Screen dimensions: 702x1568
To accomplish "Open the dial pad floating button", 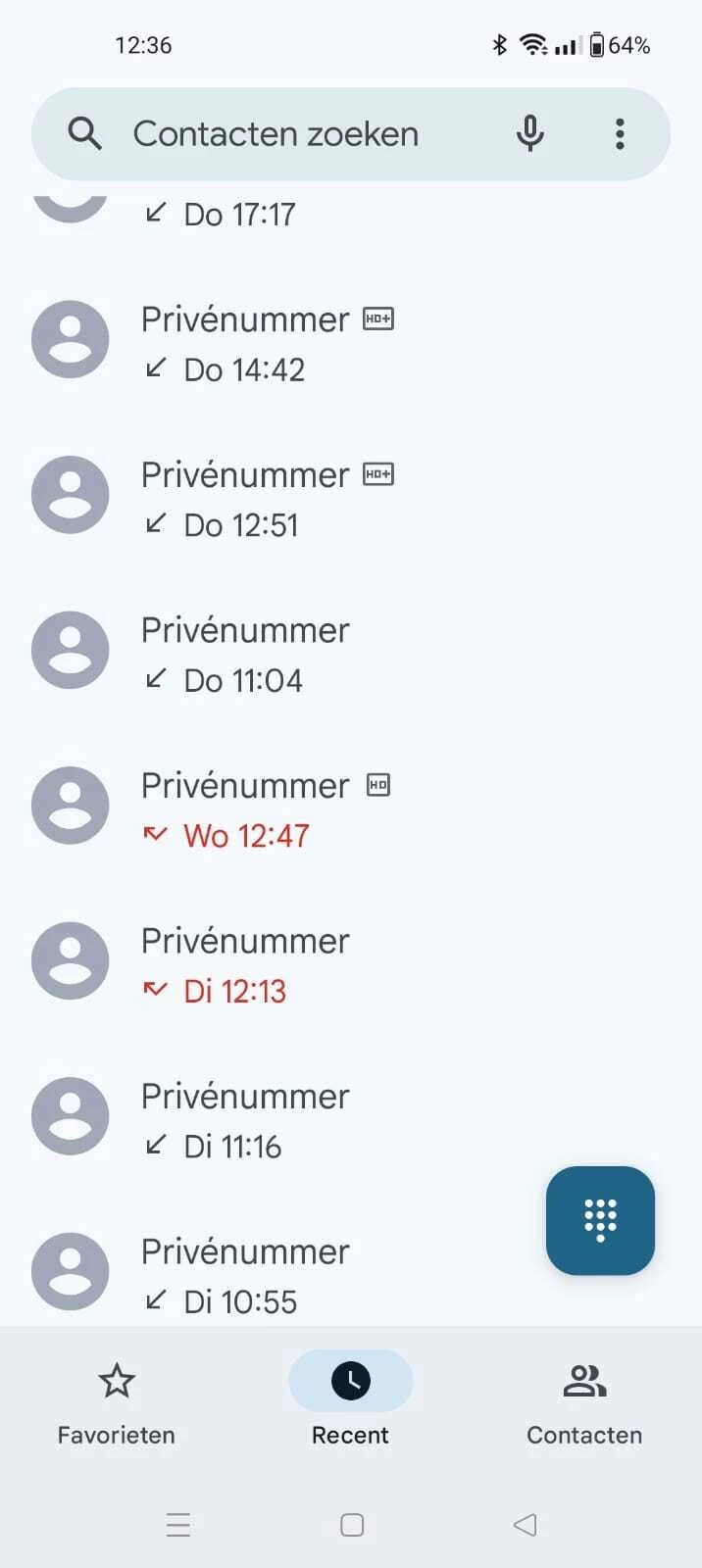I will (x=600, y=1220).
